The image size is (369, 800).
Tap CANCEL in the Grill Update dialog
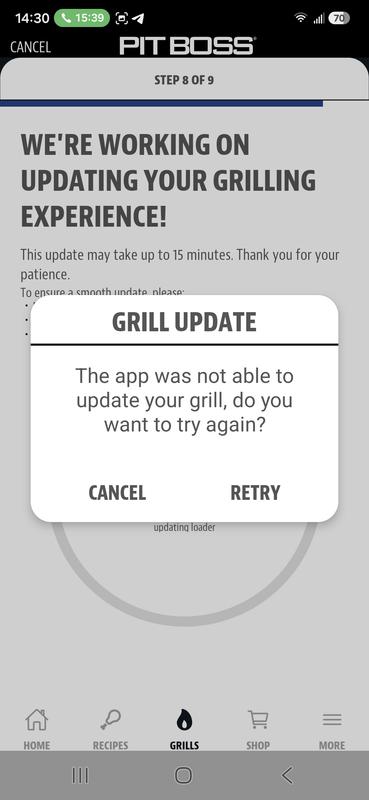click(117, 492)
